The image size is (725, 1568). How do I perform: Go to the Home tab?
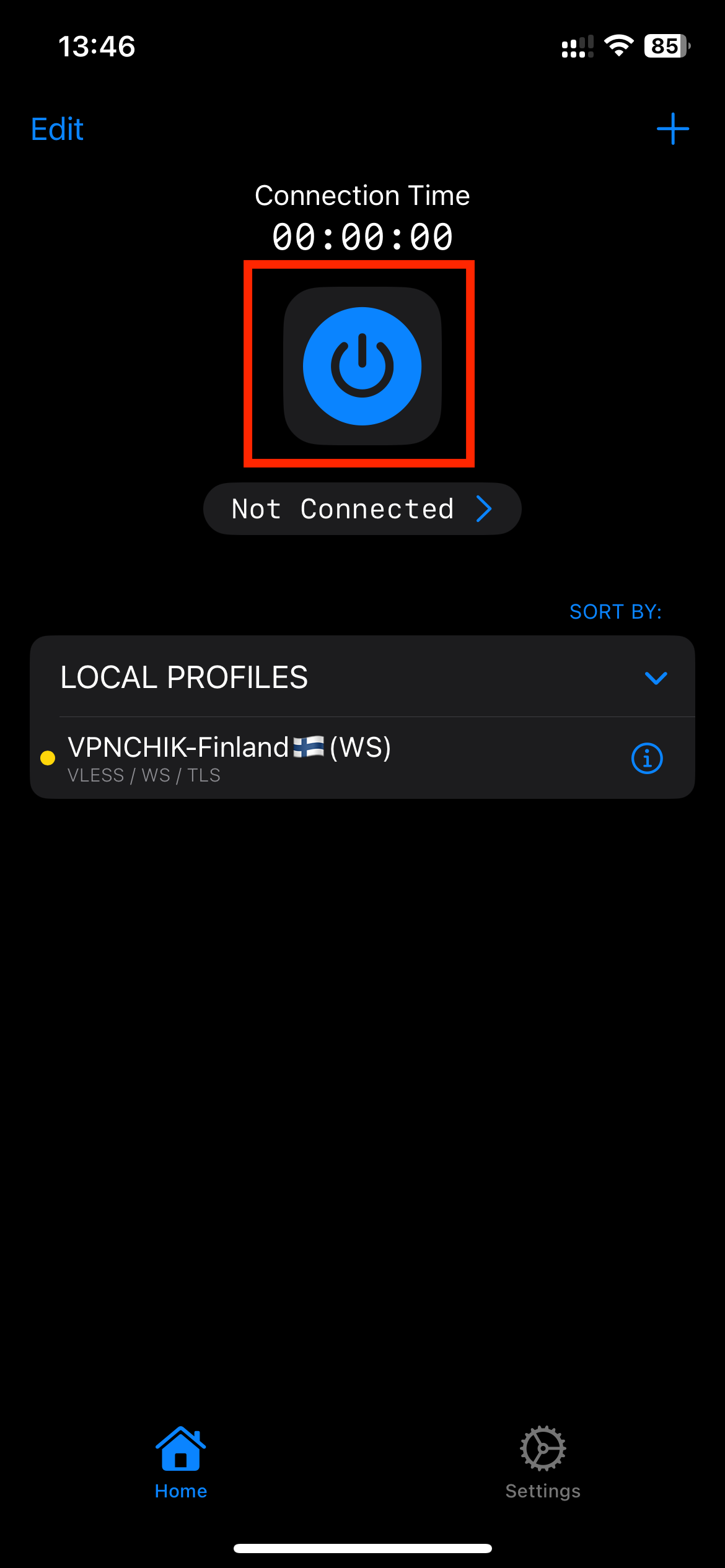[x=181, y=1463]
